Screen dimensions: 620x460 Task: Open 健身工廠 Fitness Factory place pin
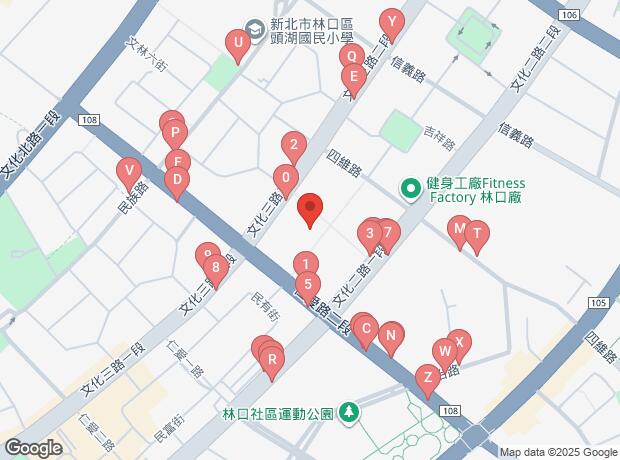(x=410, y=187)
